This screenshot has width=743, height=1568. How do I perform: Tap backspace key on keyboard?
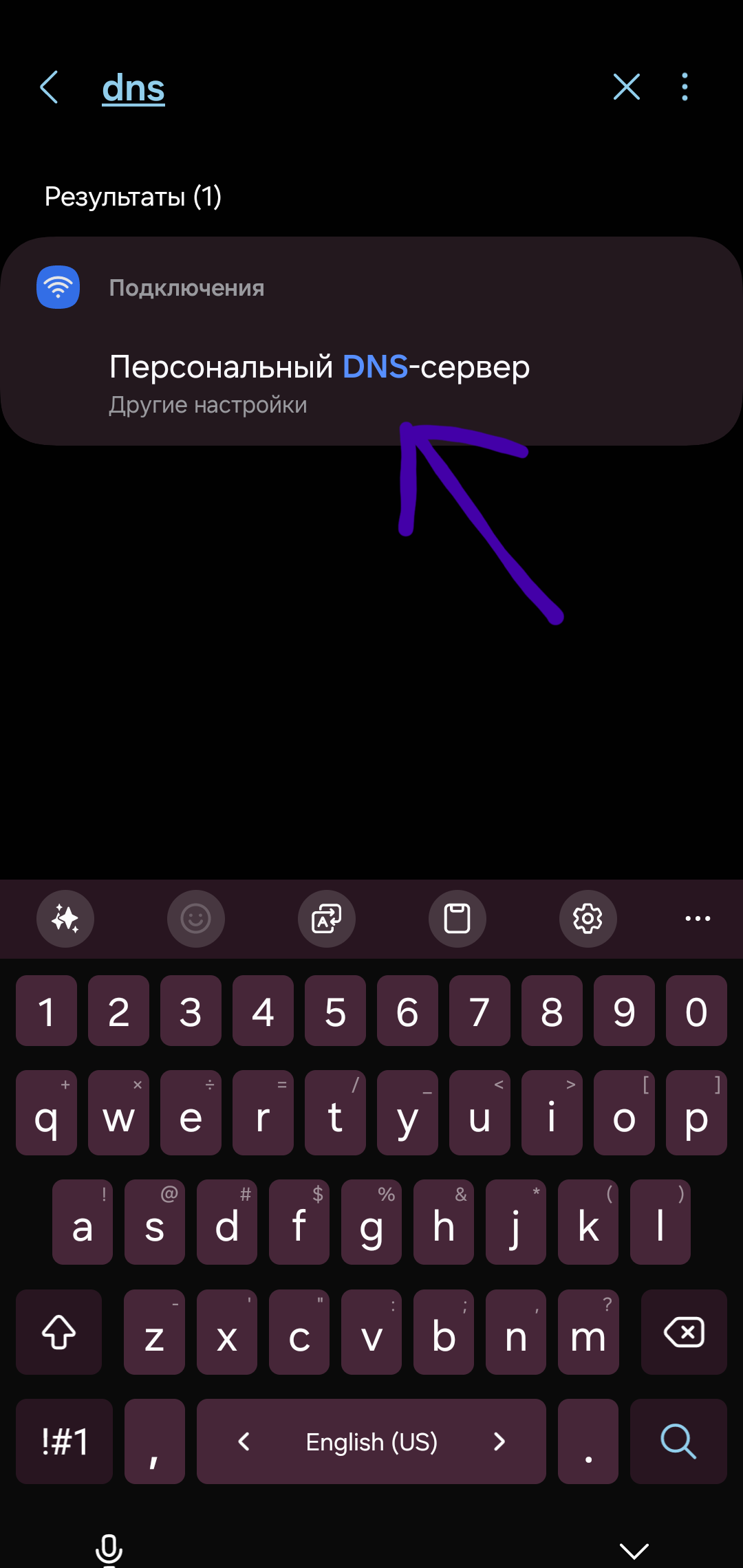coord(684,1332)
